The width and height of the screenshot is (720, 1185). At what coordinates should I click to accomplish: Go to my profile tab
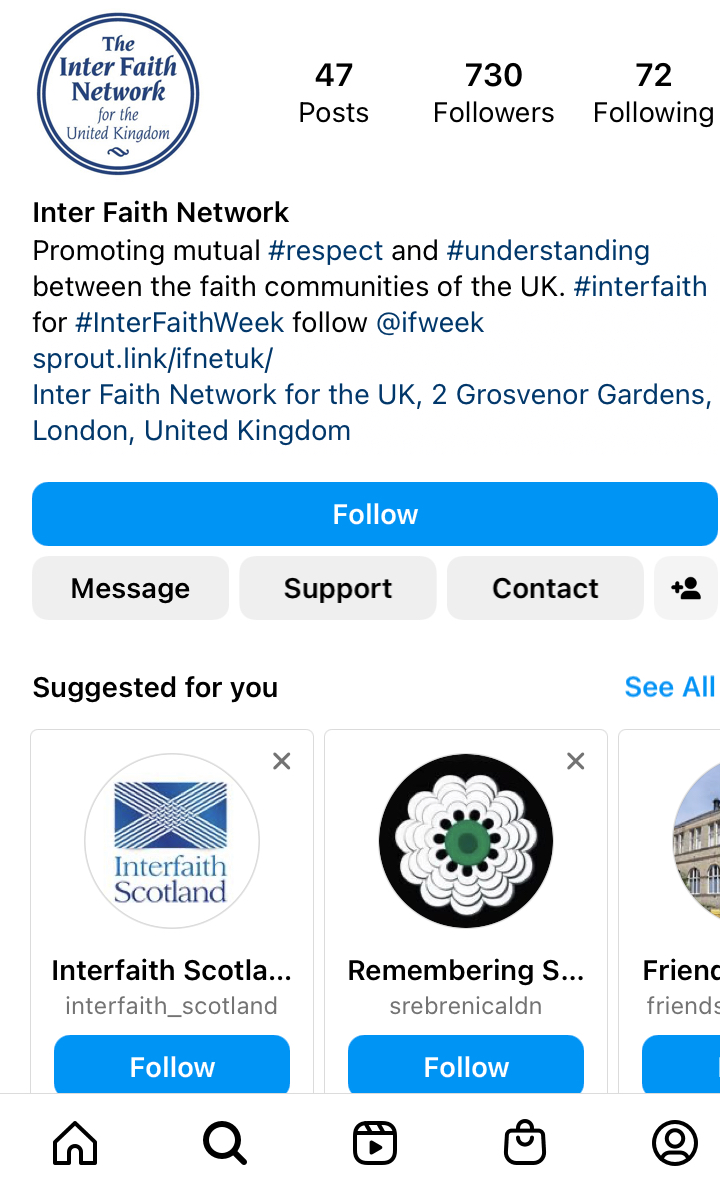[675, 1142]
